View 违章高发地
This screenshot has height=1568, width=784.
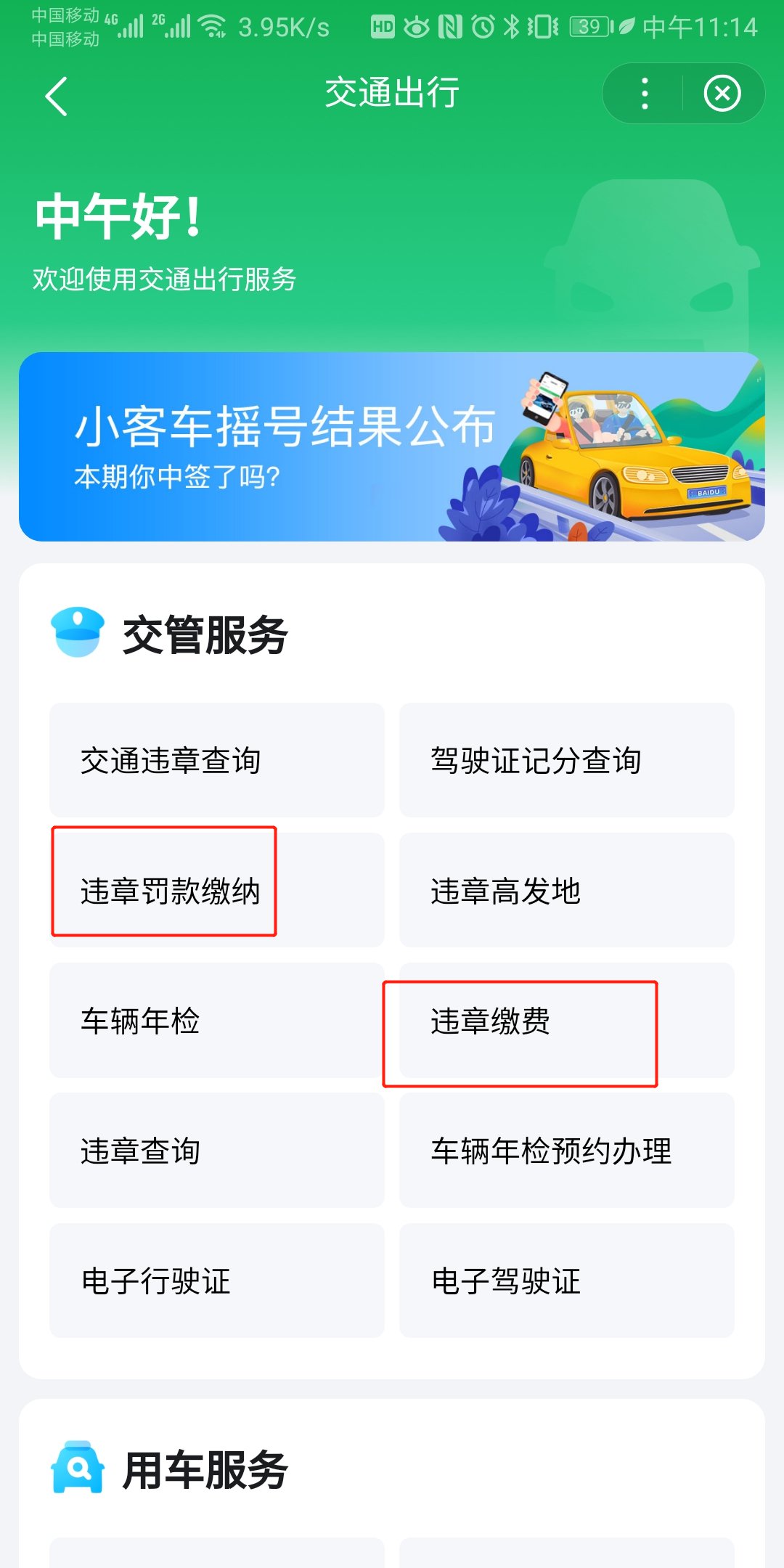tap(566, 890)
